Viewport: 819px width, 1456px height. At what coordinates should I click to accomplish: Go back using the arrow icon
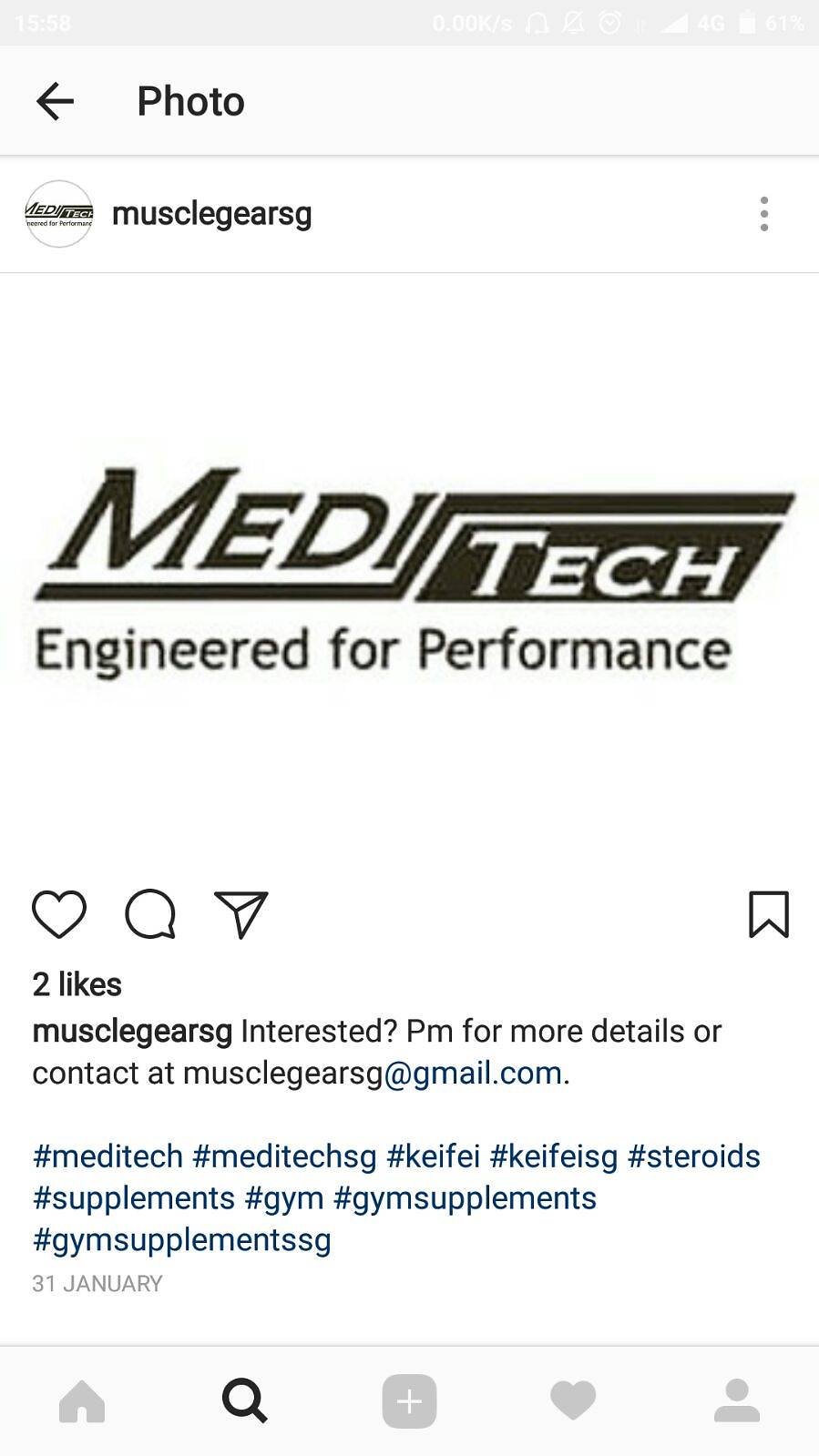(55, 101)
